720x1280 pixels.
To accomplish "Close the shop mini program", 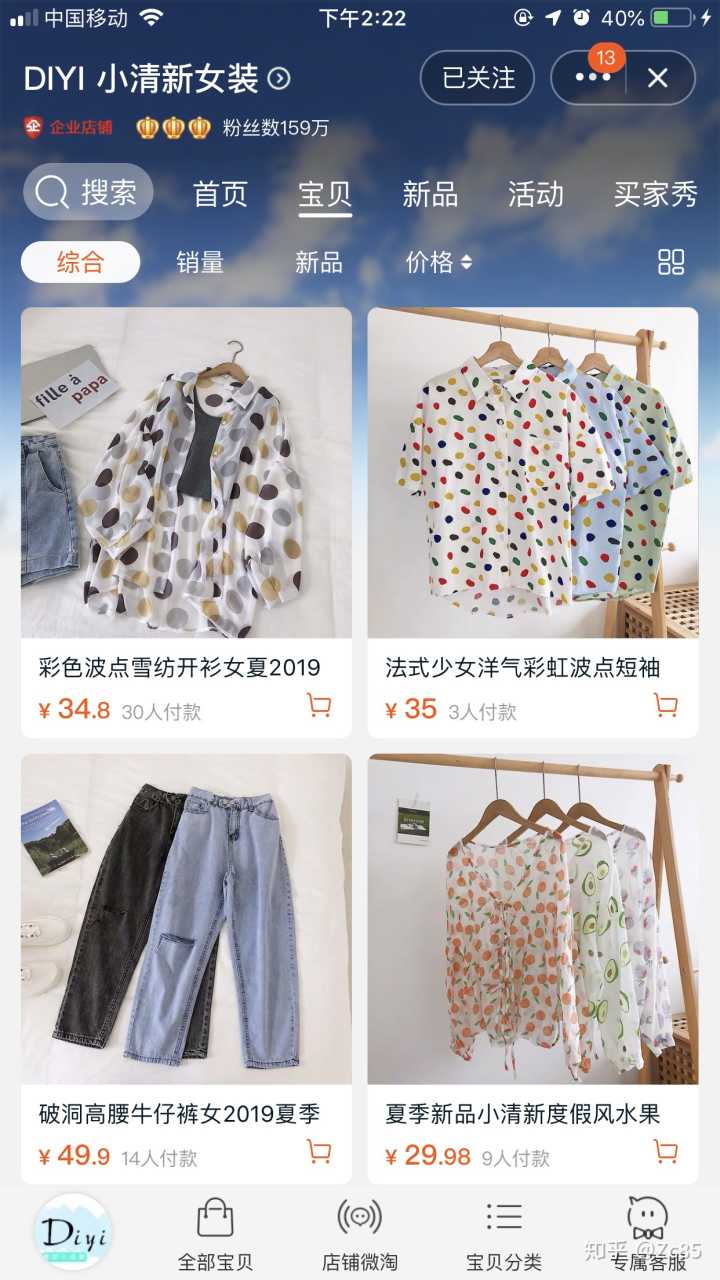I will point(657,78).
